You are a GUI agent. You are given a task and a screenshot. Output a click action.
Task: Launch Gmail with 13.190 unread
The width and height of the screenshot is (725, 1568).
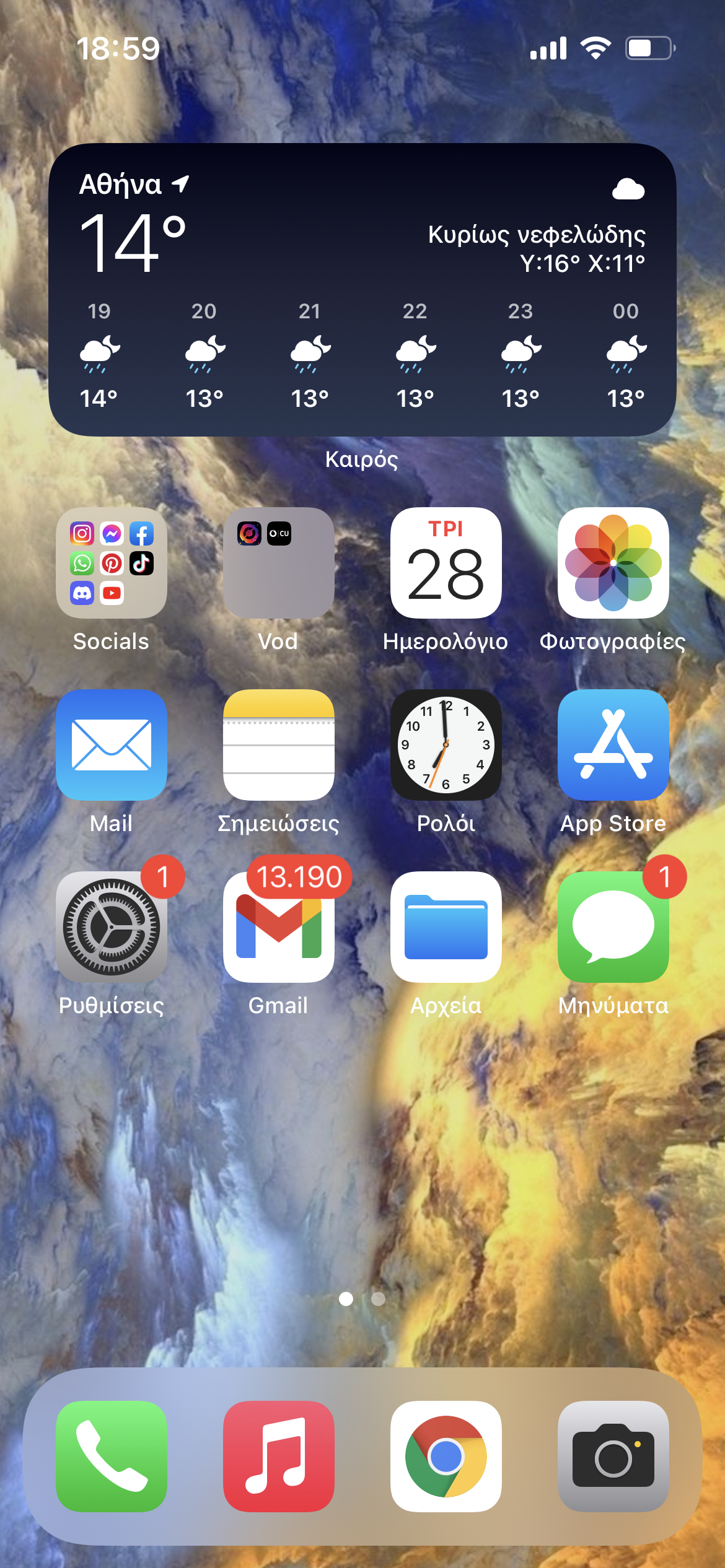point(279,927)
